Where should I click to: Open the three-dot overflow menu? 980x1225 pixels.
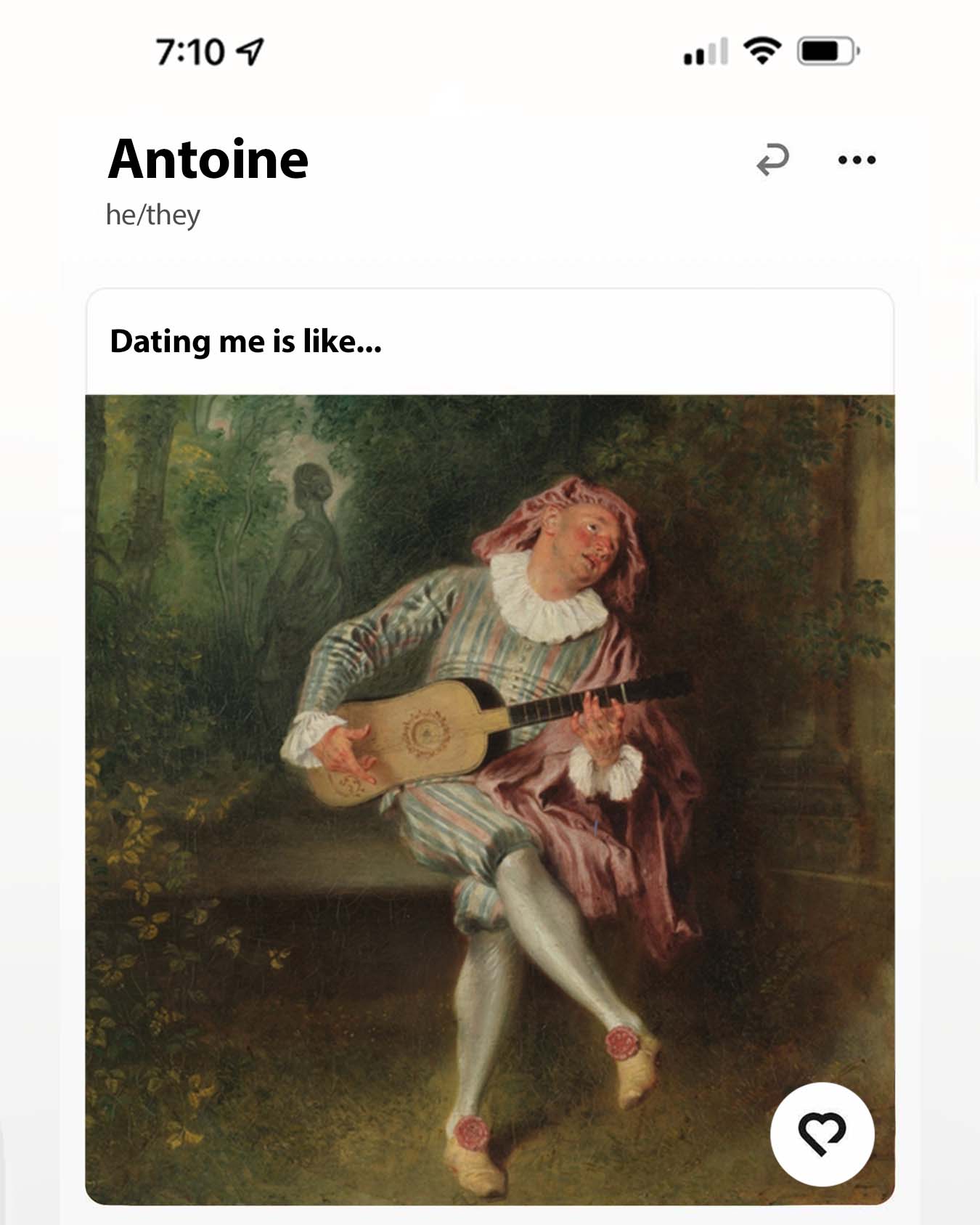pyautogui.click(x=857, y=160)
